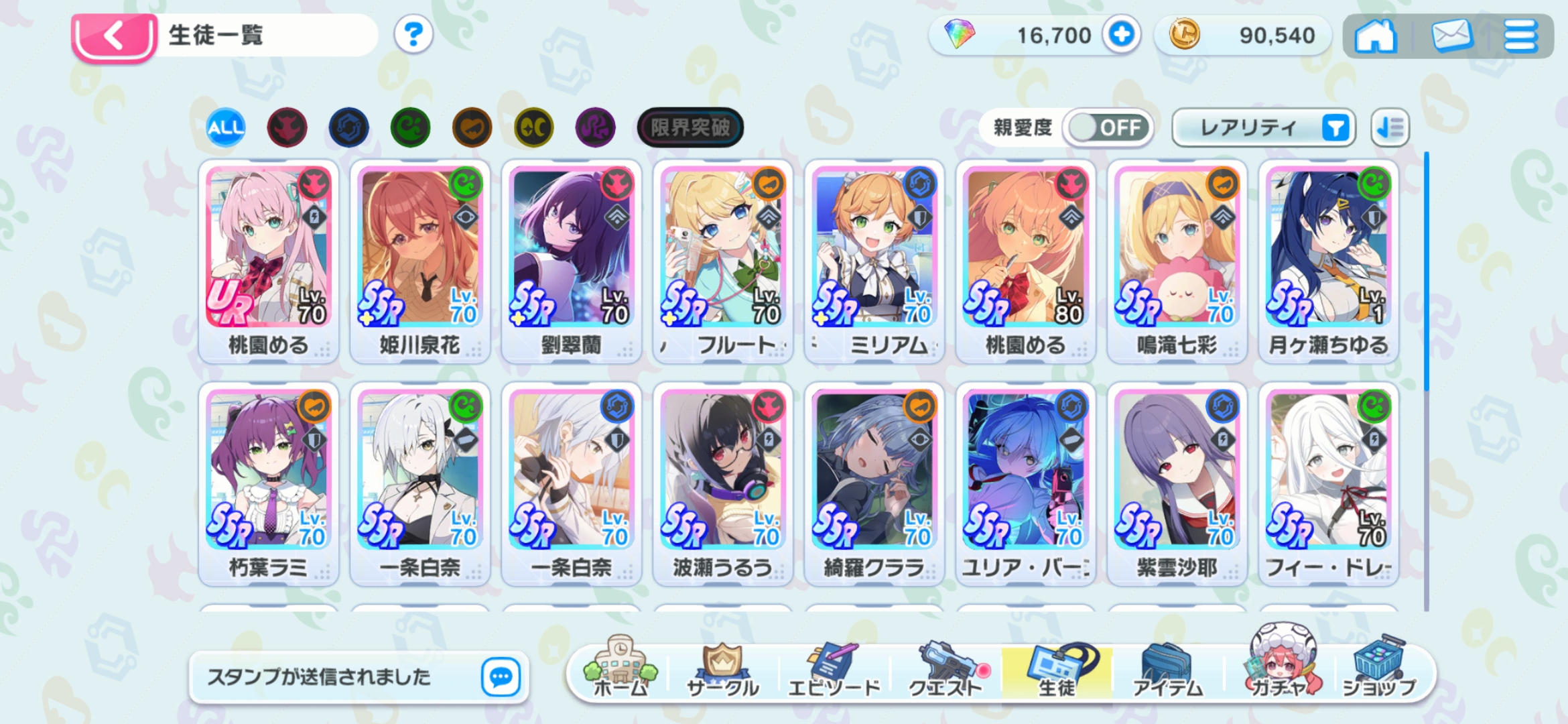Select the ALL attribute filter
Viewport: 1568px width, 724px height.
[x=226, y=127]
